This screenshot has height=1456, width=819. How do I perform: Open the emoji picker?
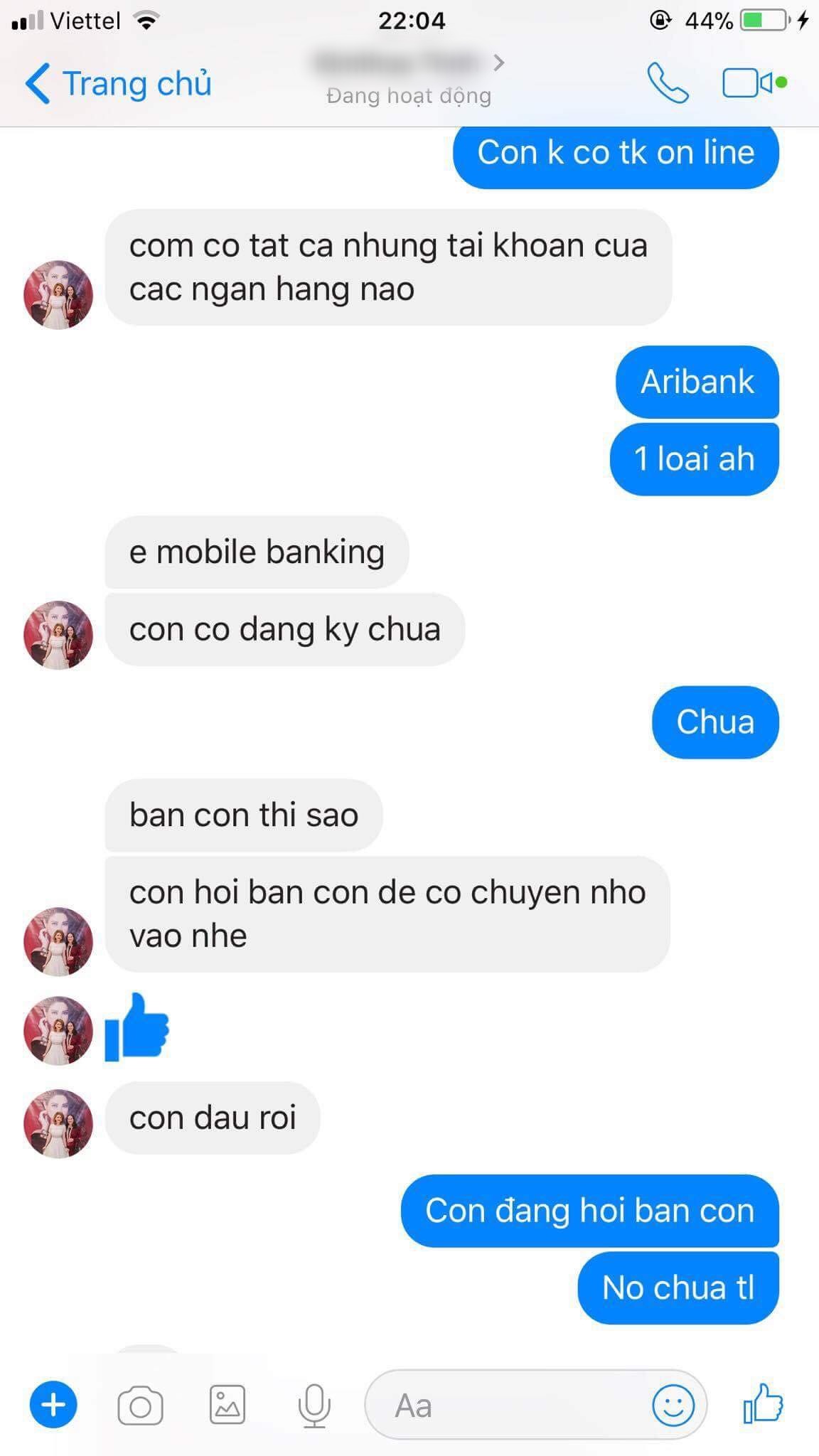[673, 1405]
